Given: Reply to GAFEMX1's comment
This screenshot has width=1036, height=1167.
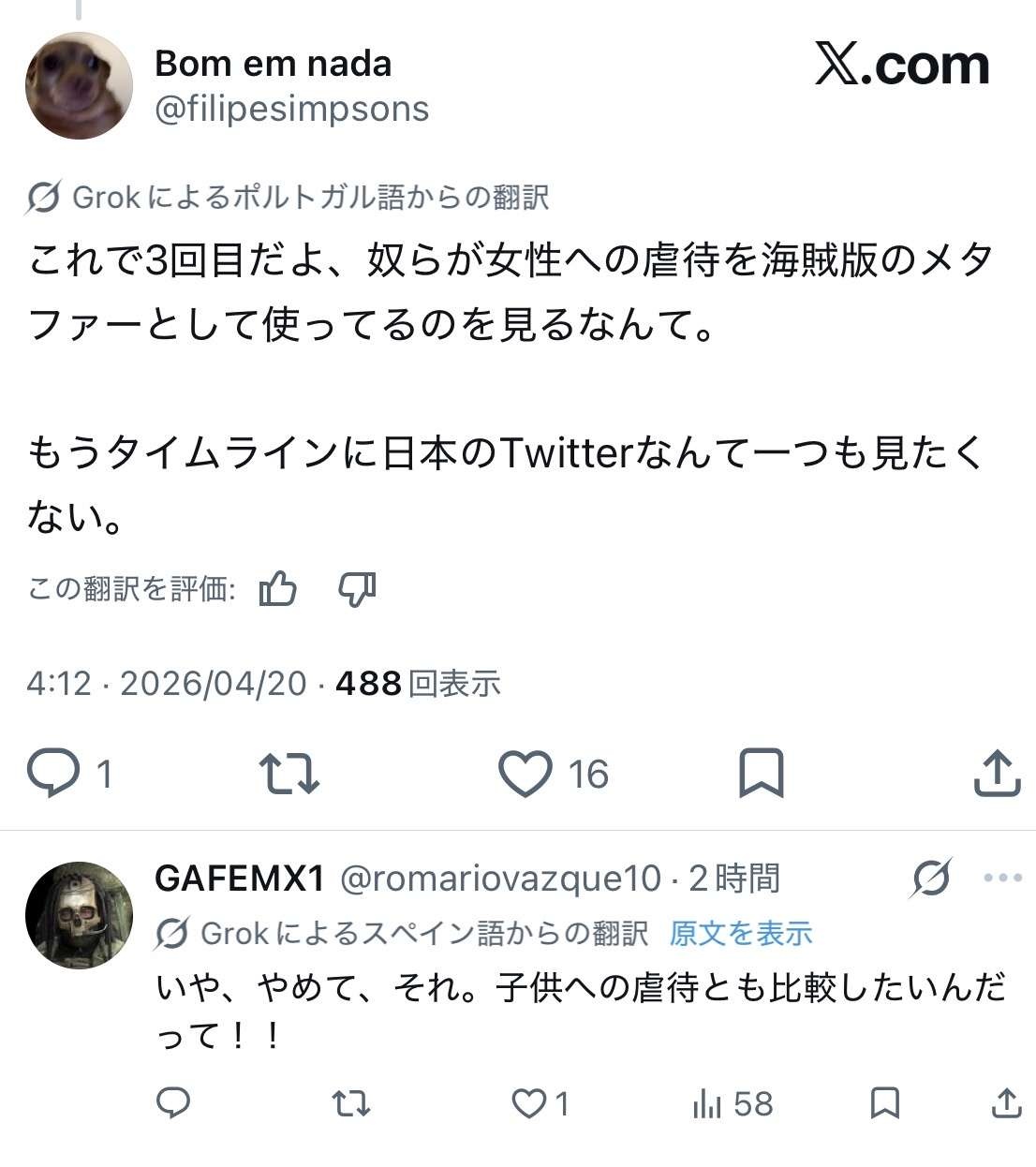Looking at the screenshot, I should (173, 1103).
